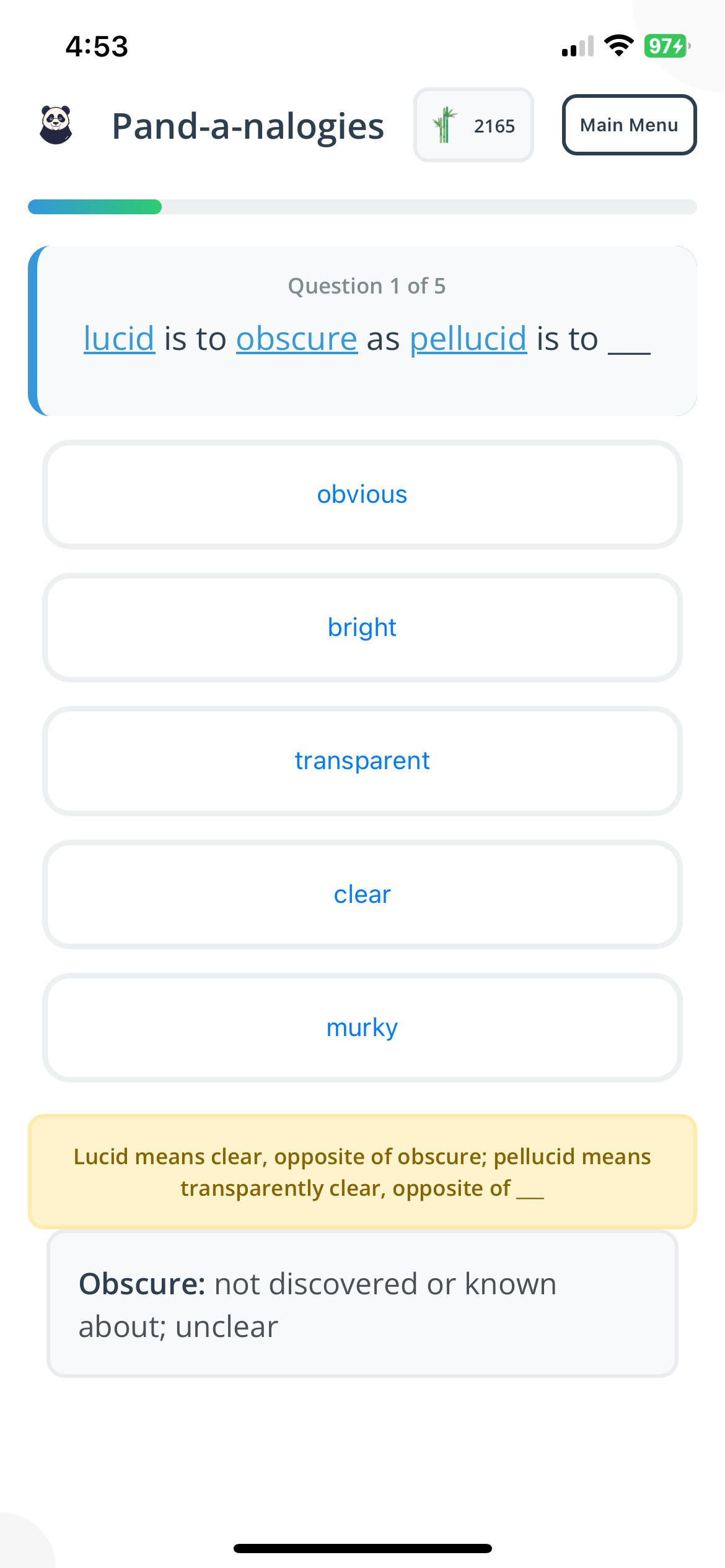Click the Pand-a-nalogies title text

pos(247,125)
